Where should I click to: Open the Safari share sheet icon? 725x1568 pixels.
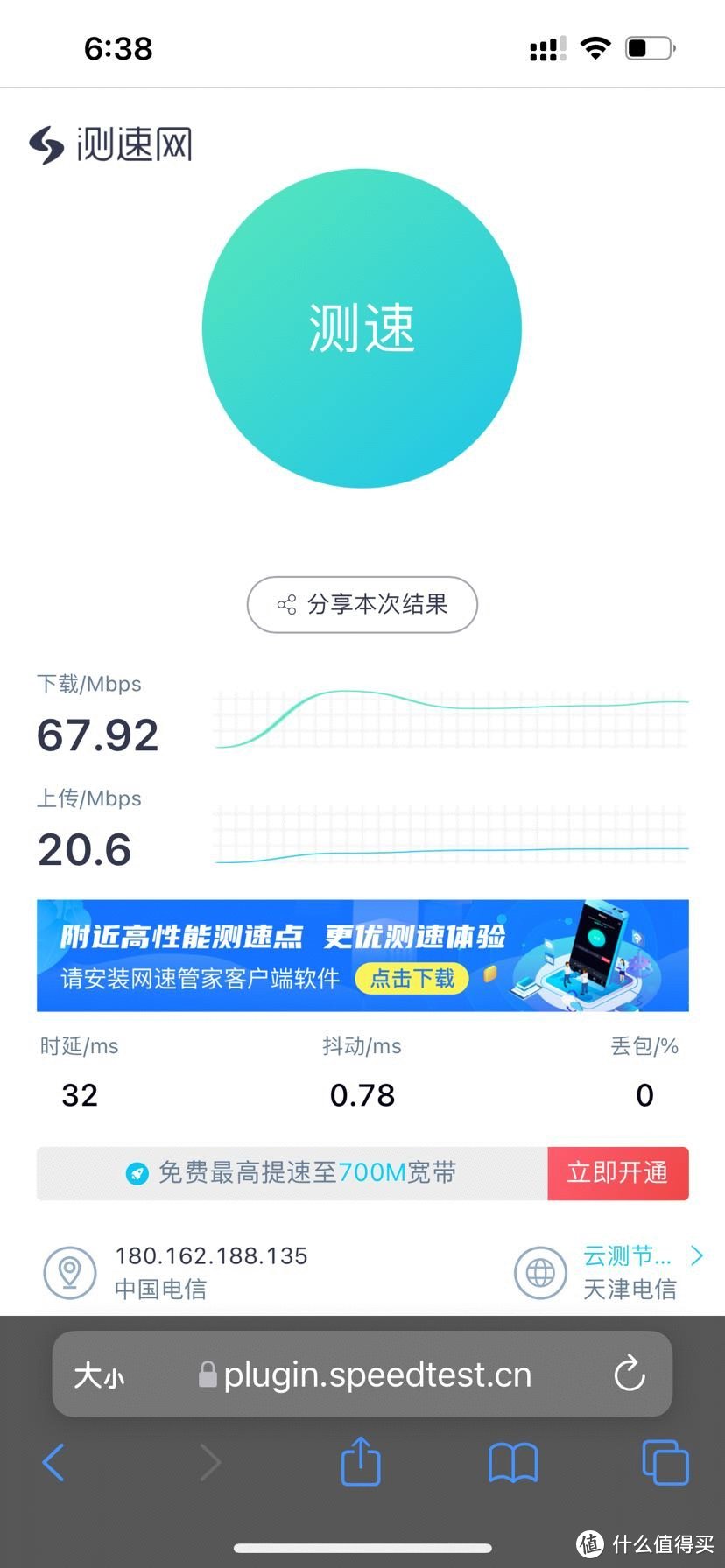[x=361, y=1460]
